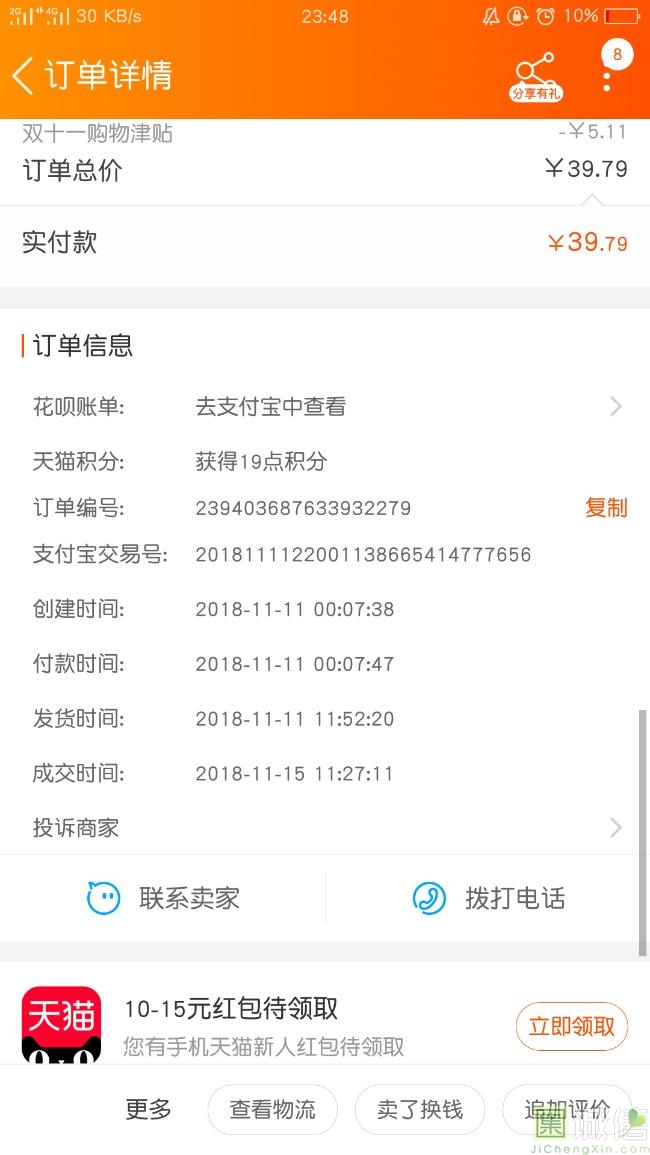Add a follow-up review with 追加评价
The image size is (650, 1155).
tap(566, 1109)
